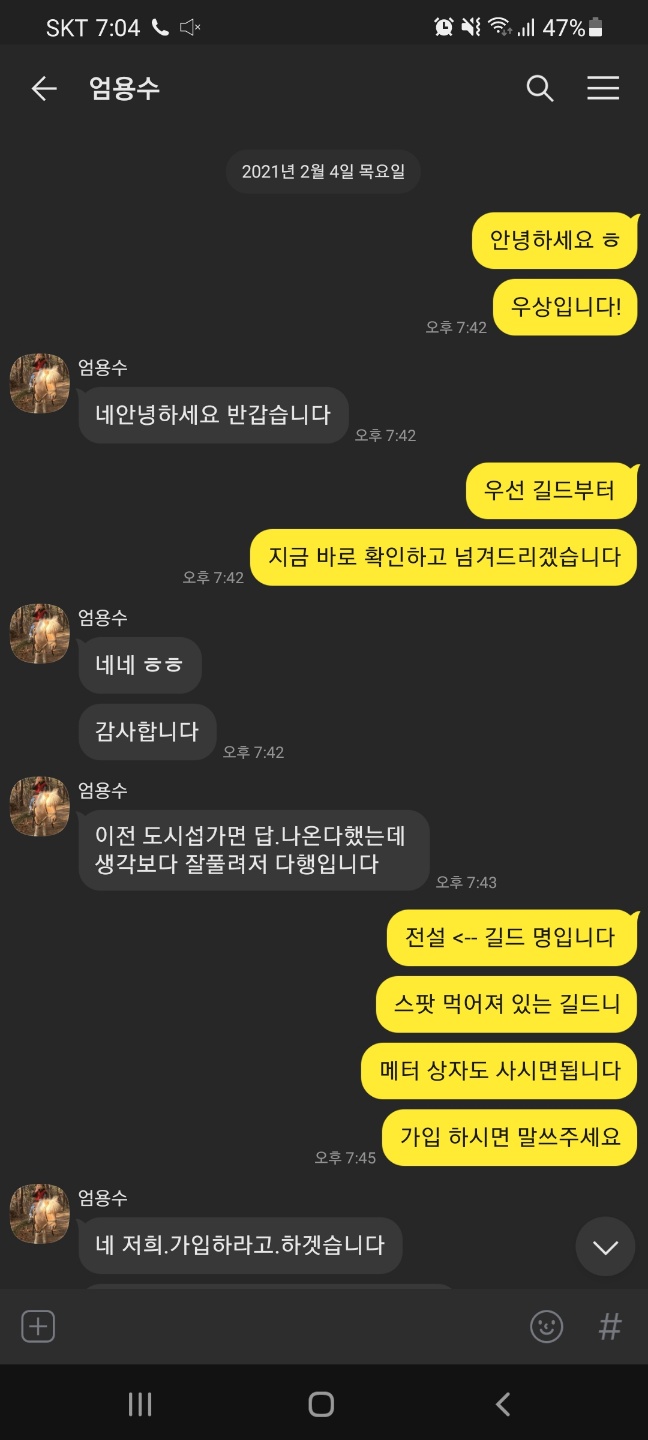The height and width of the screenshot is (1440, 648).
Task: Search within this conversation
Action: click(x=540, y=89)
